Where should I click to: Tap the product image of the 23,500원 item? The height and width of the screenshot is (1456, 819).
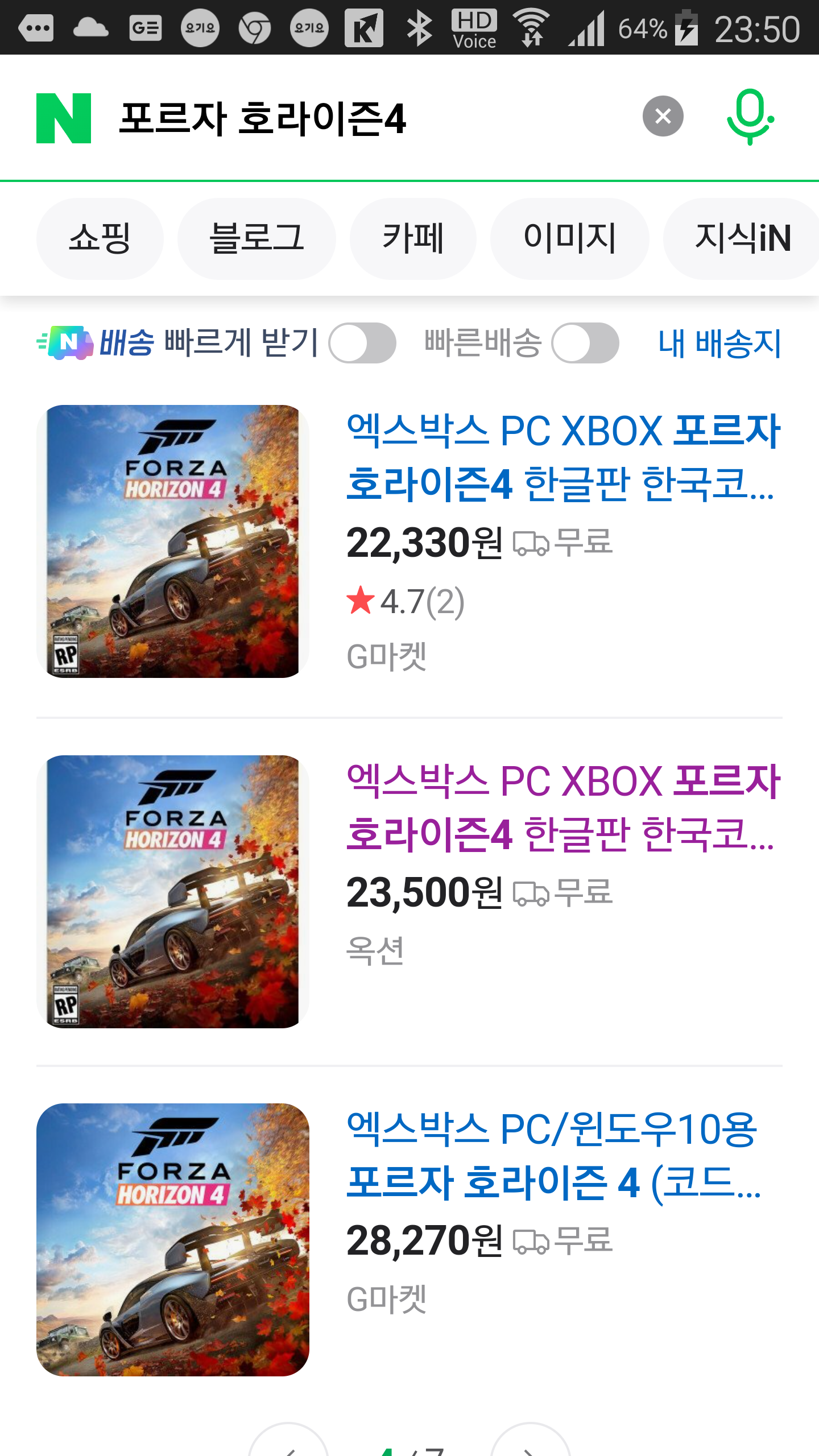click(173, 891)
